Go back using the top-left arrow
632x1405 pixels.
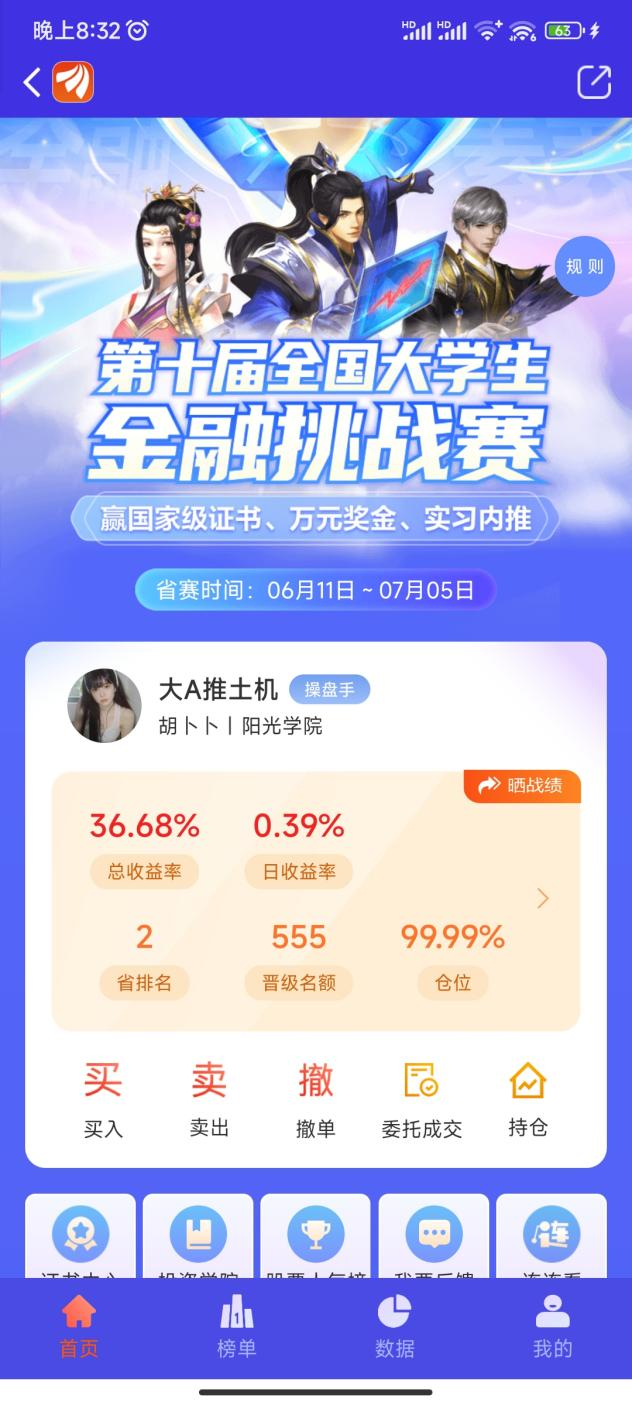click(x=32, y=82)
